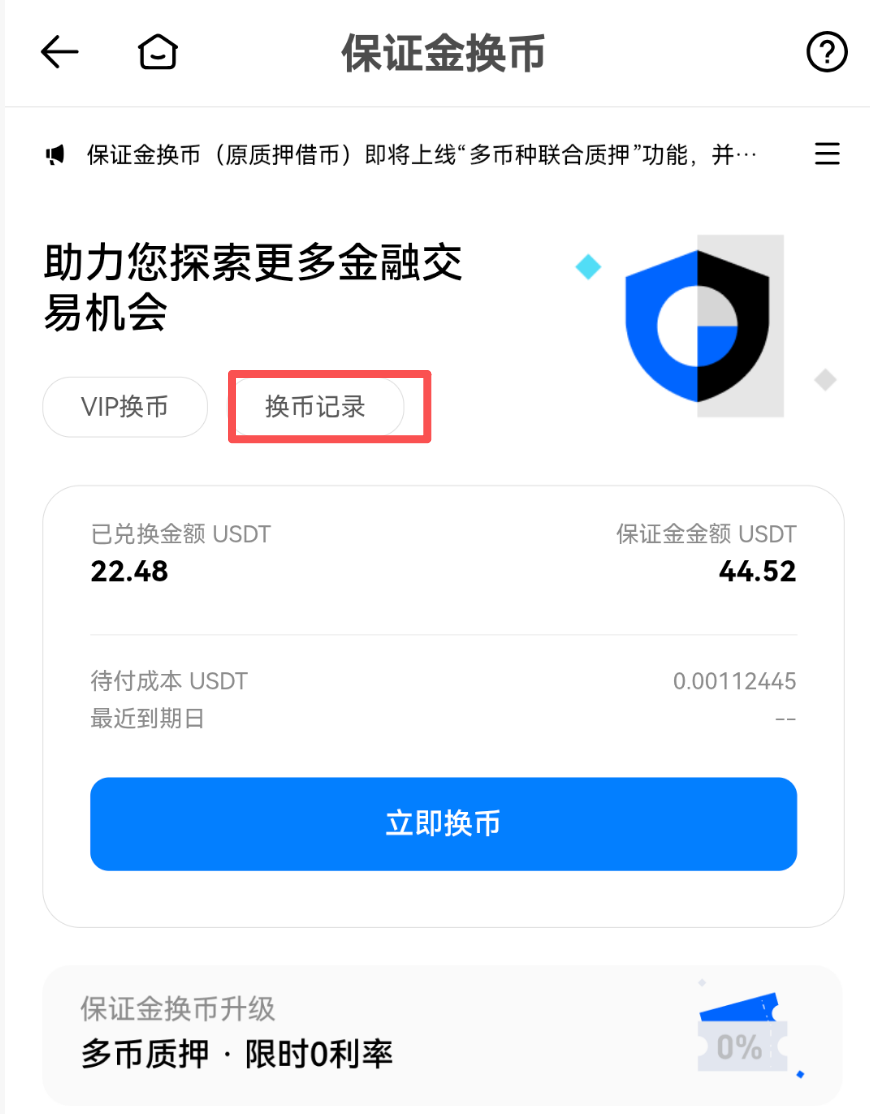
Task: View 换币记录
Action: [x=316, y=407]
